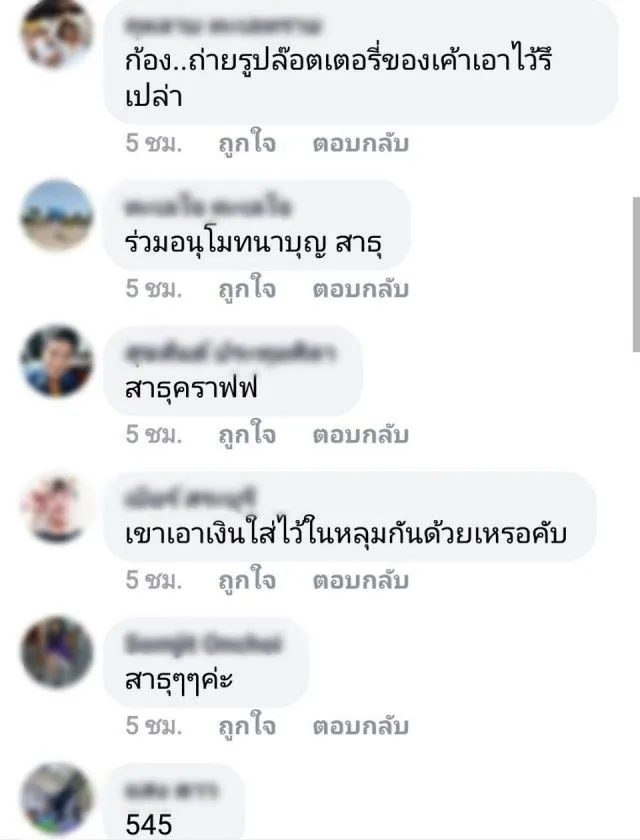Reply to the comment เขาเอาเงินใส่ไว้ในหลุมกันด้วยเหรอคับ
The image size is (640, 840).
point(361,581)
